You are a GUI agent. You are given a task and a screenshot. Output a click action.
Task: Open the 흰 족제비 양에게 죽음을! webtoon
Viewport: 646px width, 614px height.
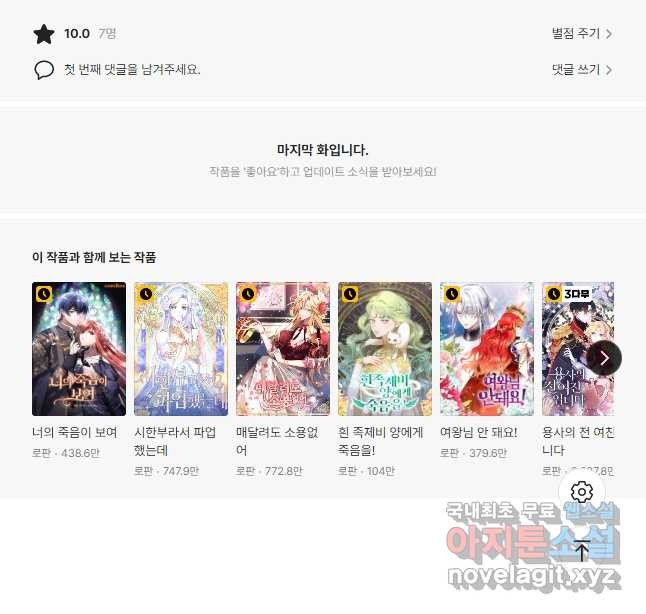click(x=385, y=349)
